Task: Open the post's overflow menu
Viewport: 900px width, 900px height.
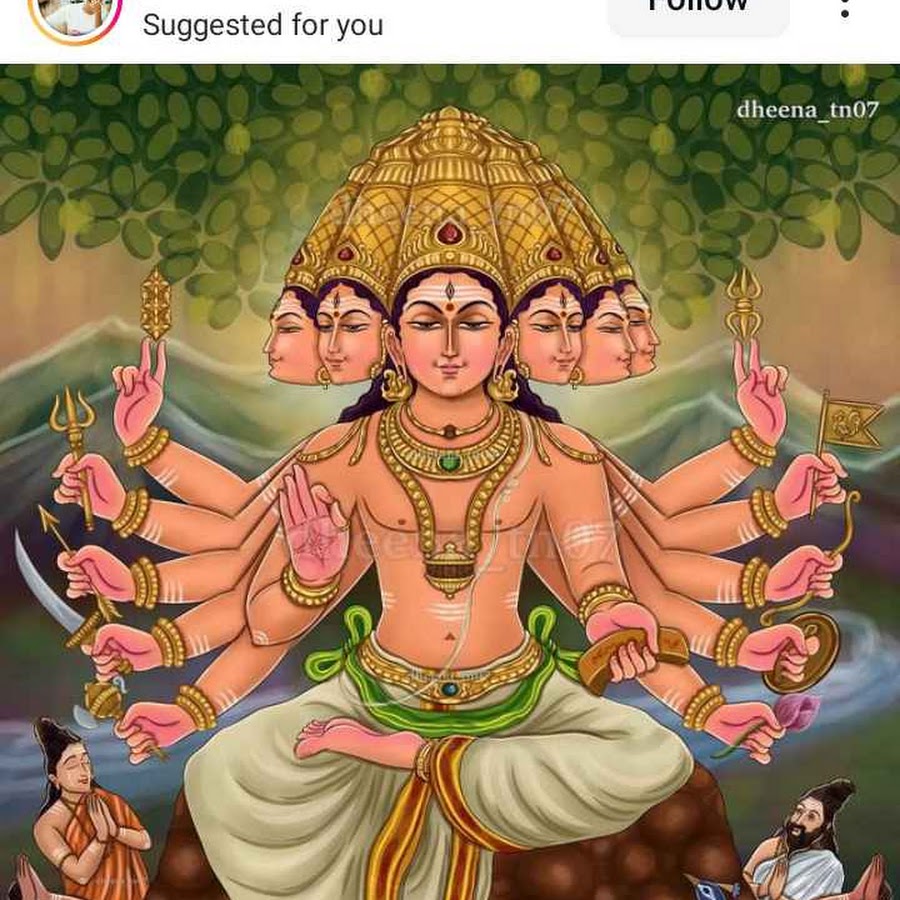Action: pyautogui.click(x=845, y=10)
